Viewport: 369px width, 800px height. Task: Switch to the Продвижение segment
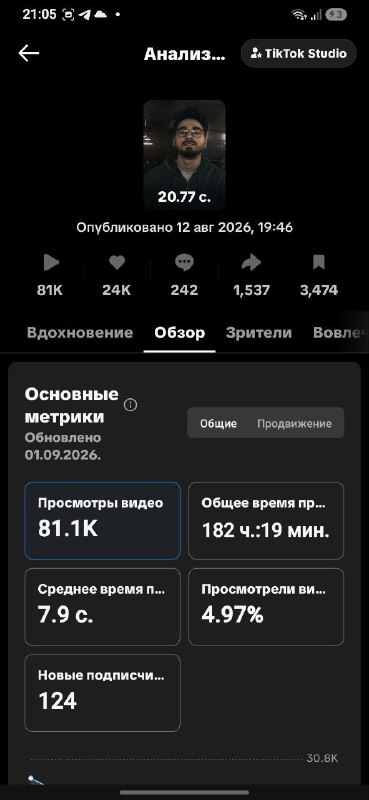pyautogui.click(x=294, y=423)
